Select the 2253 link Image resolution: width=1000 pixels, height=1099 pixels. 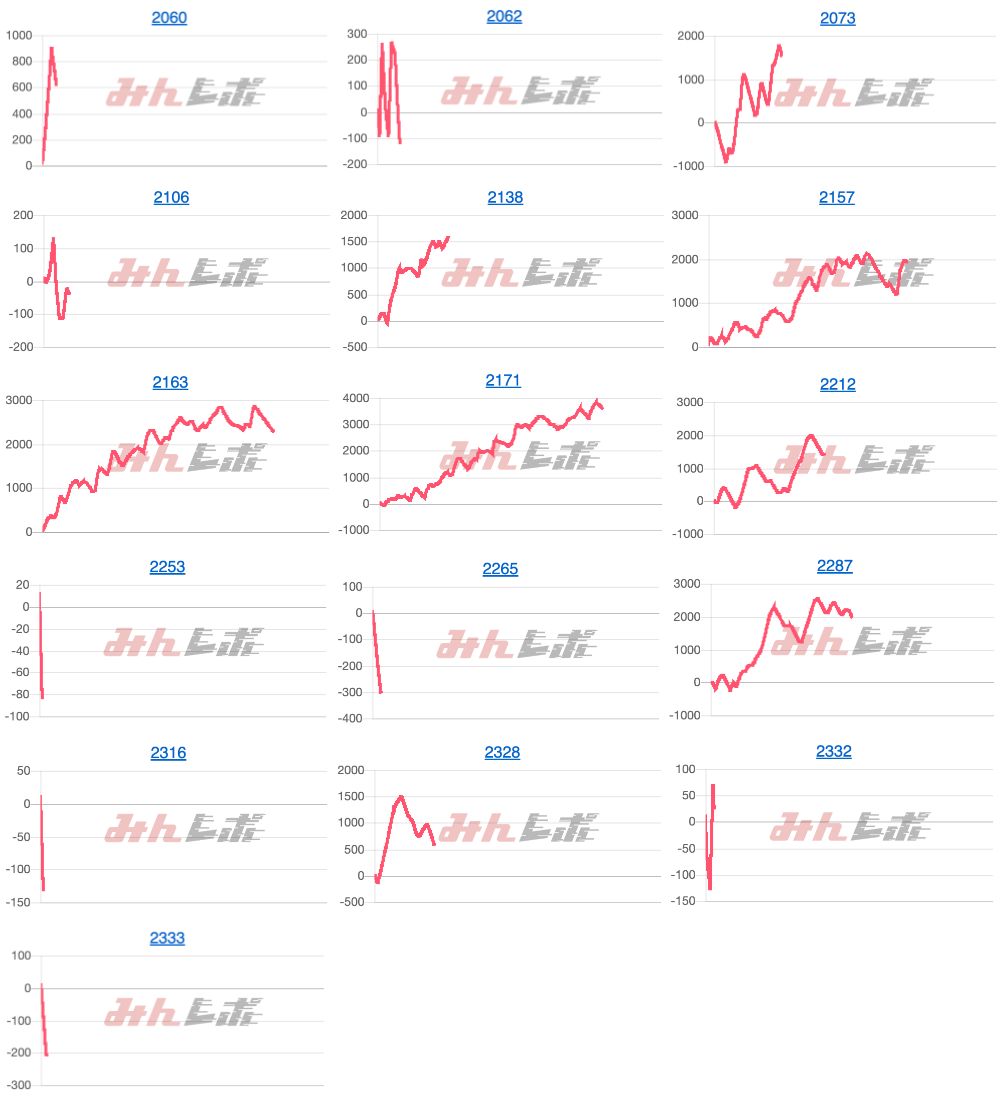tap(168, 567)
